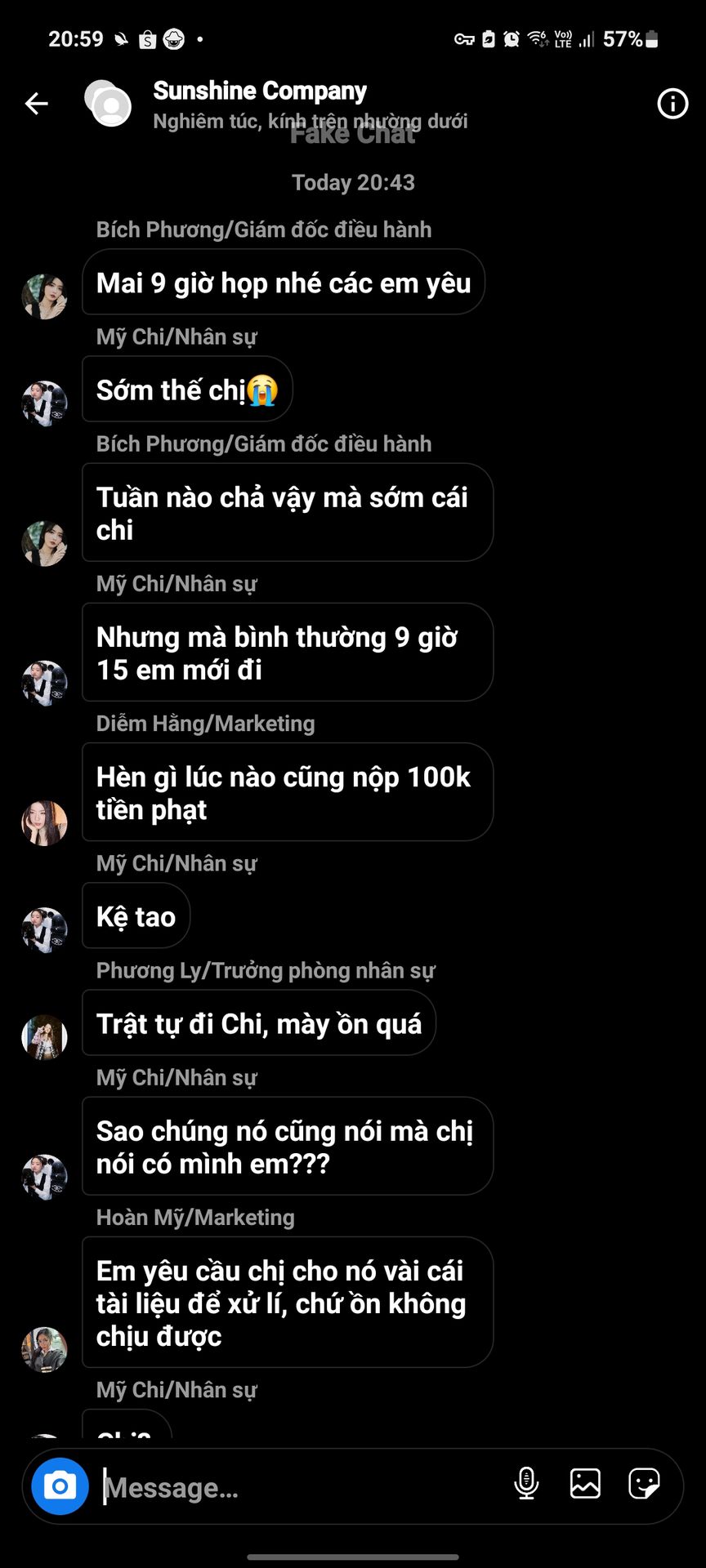Open the Sunshine Company group info
The image size is (706, 1568).
(672, 104)
